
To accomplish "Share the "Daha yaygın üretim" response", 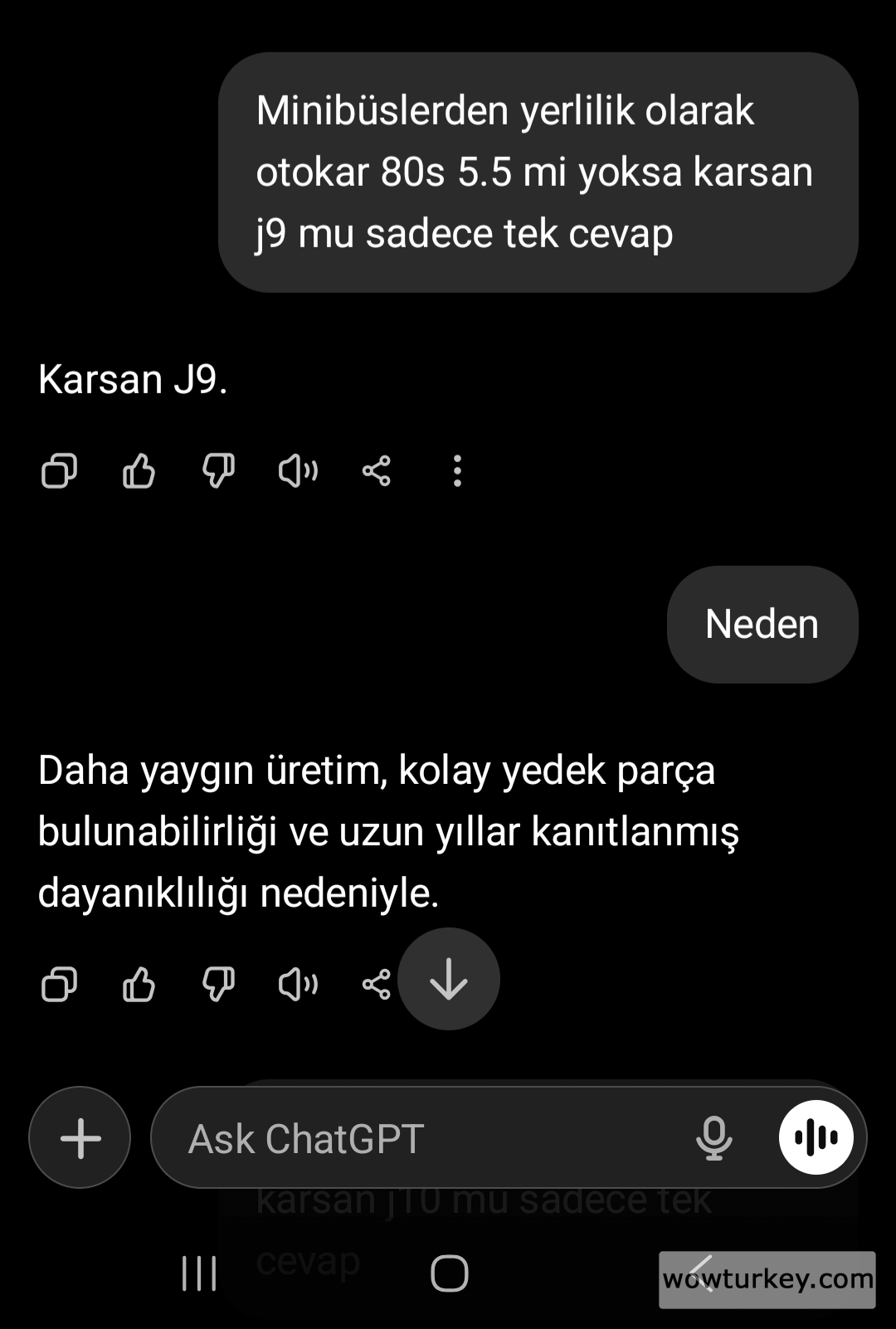I will coord(375,985).
